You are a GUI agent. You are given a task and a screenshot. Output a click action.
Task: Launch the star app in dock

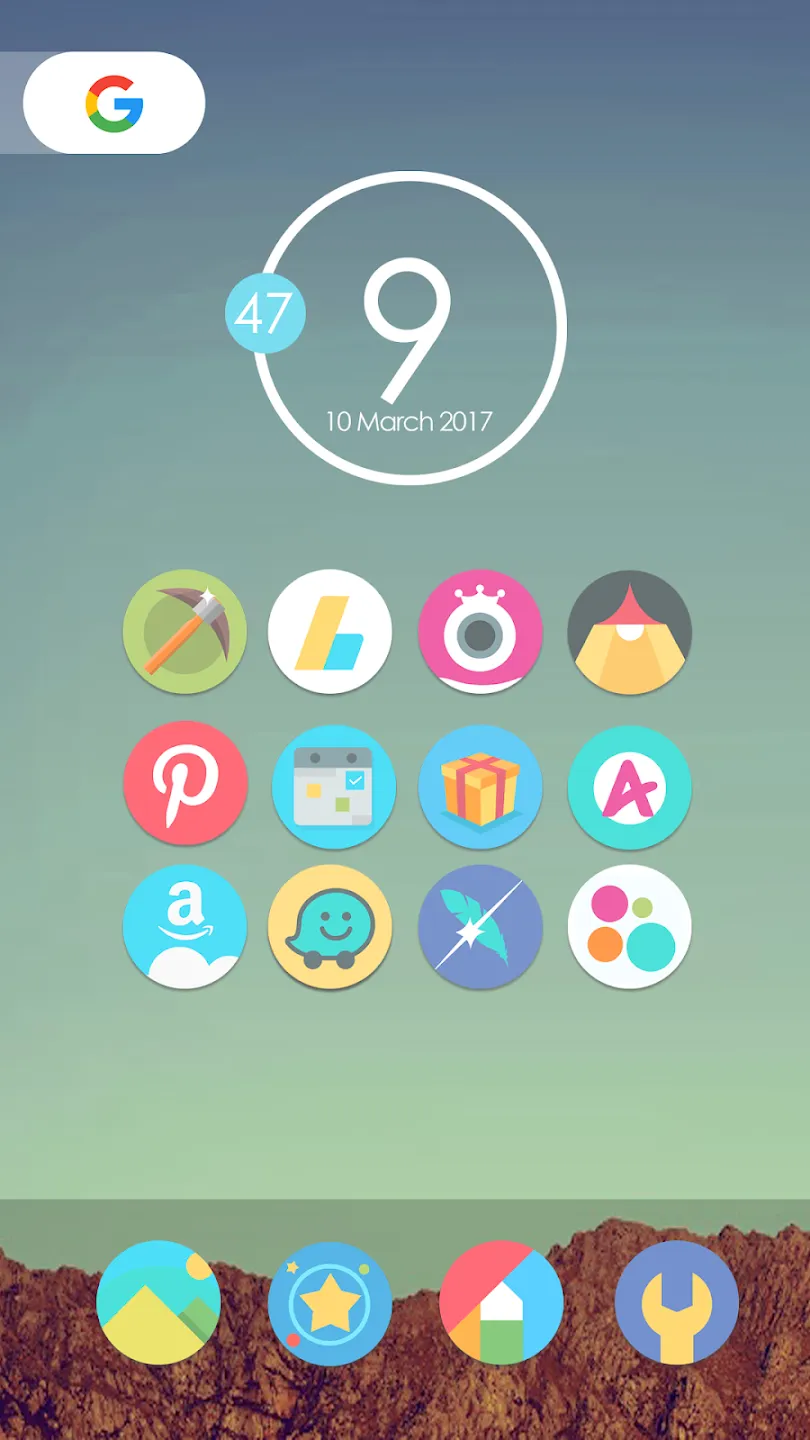point(330,1304)
